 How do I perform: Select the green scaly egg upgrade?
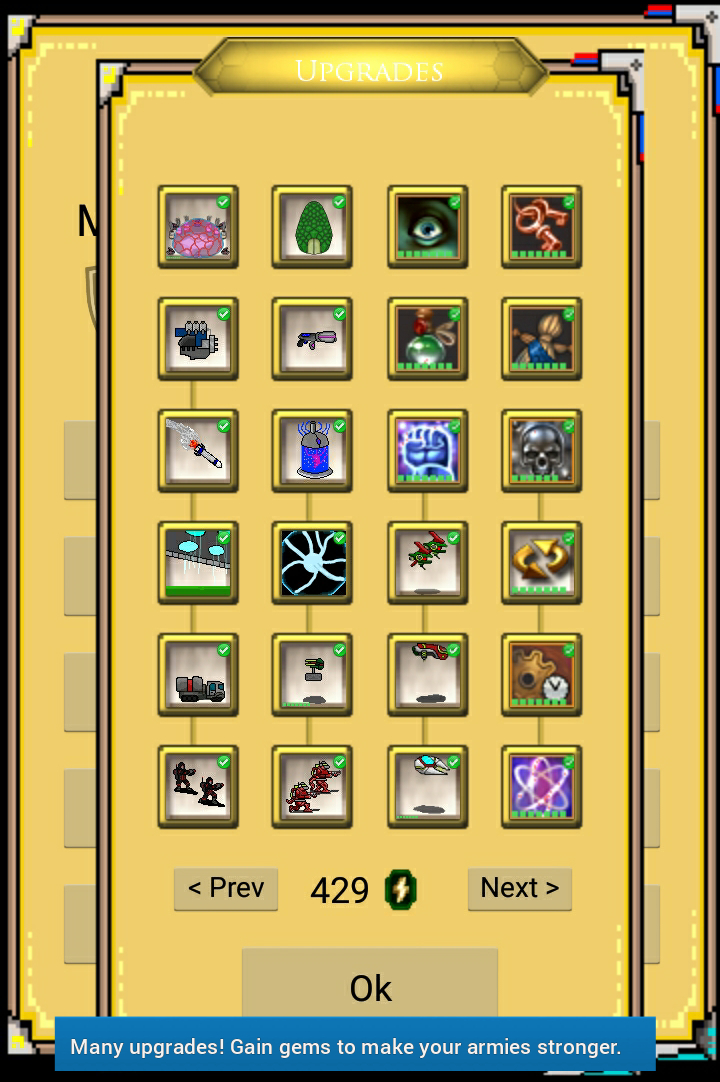click(312, 227)
